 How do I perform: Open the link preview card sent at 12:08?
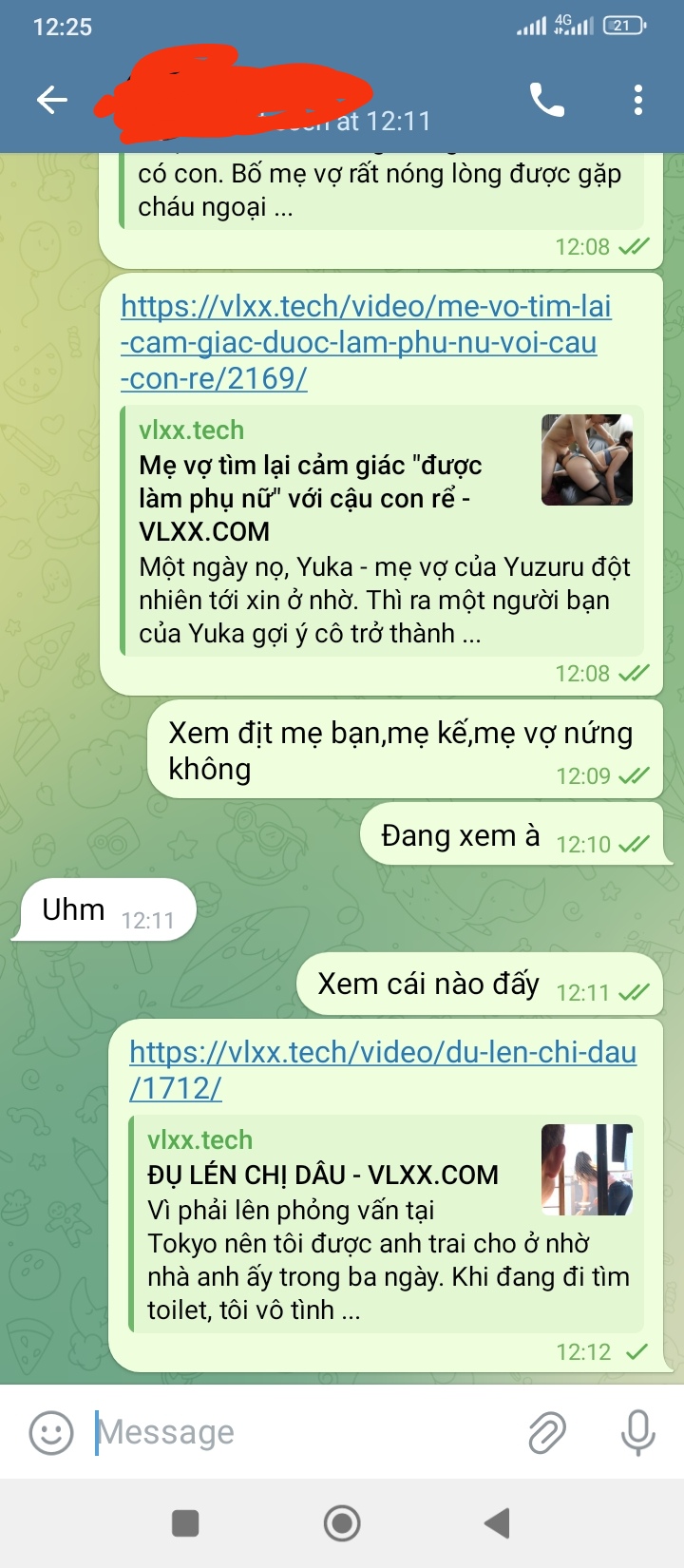pos(380,532)
